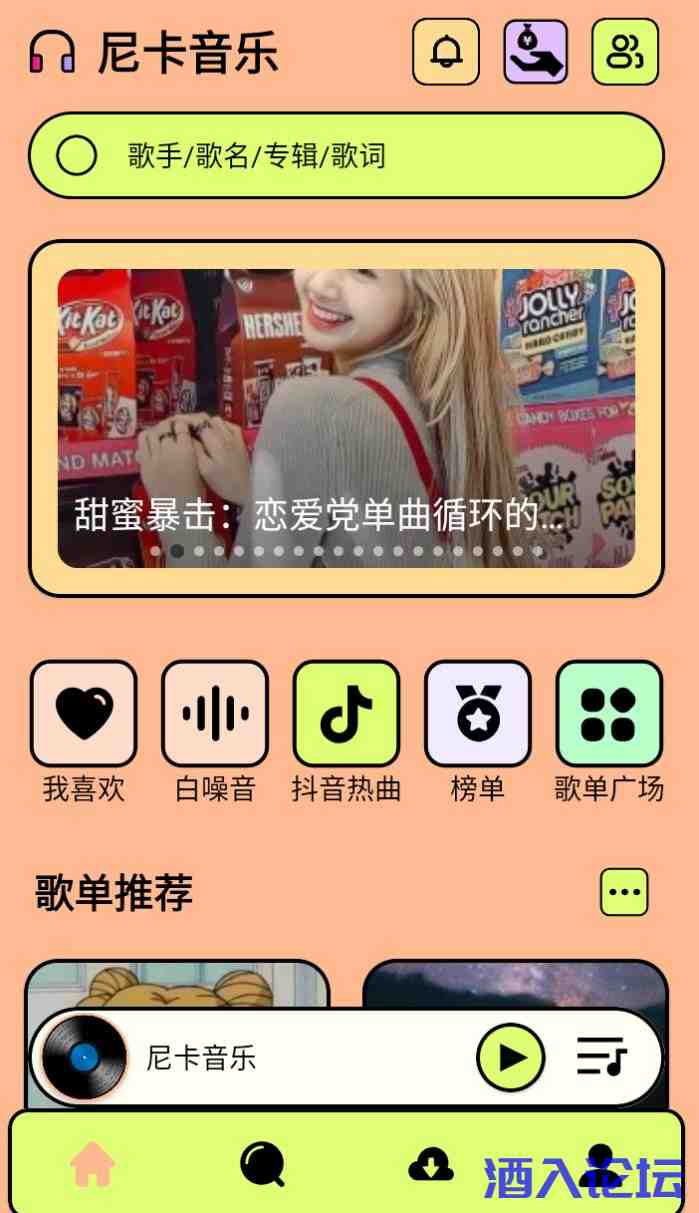Open 我喜欢 favorites
The height and width of the screenshot is (1213, 699).
pyautogui.click(x=84, y=714)
